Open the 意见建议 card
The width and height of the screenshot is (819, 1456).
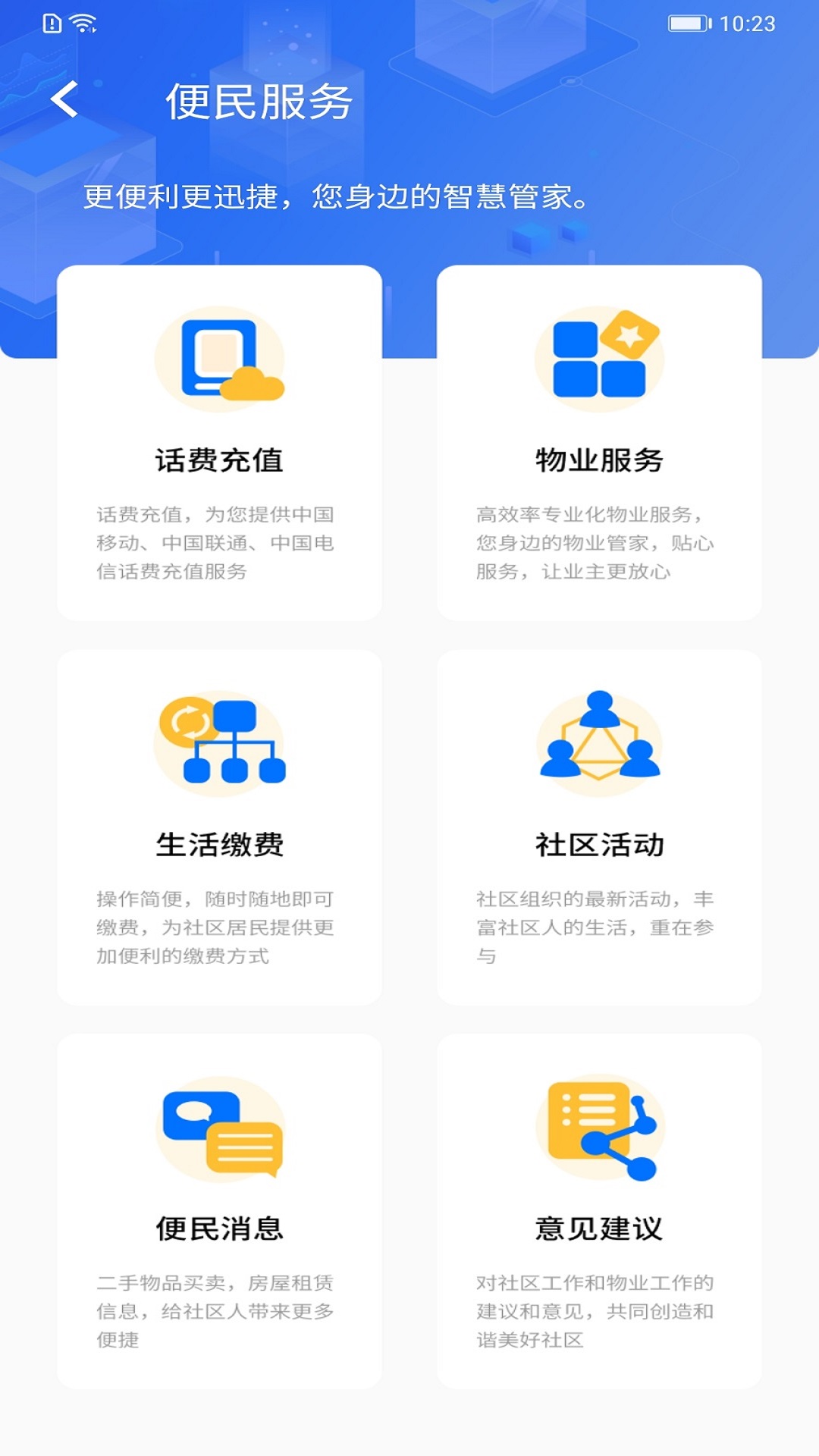tap(599, 1211)
